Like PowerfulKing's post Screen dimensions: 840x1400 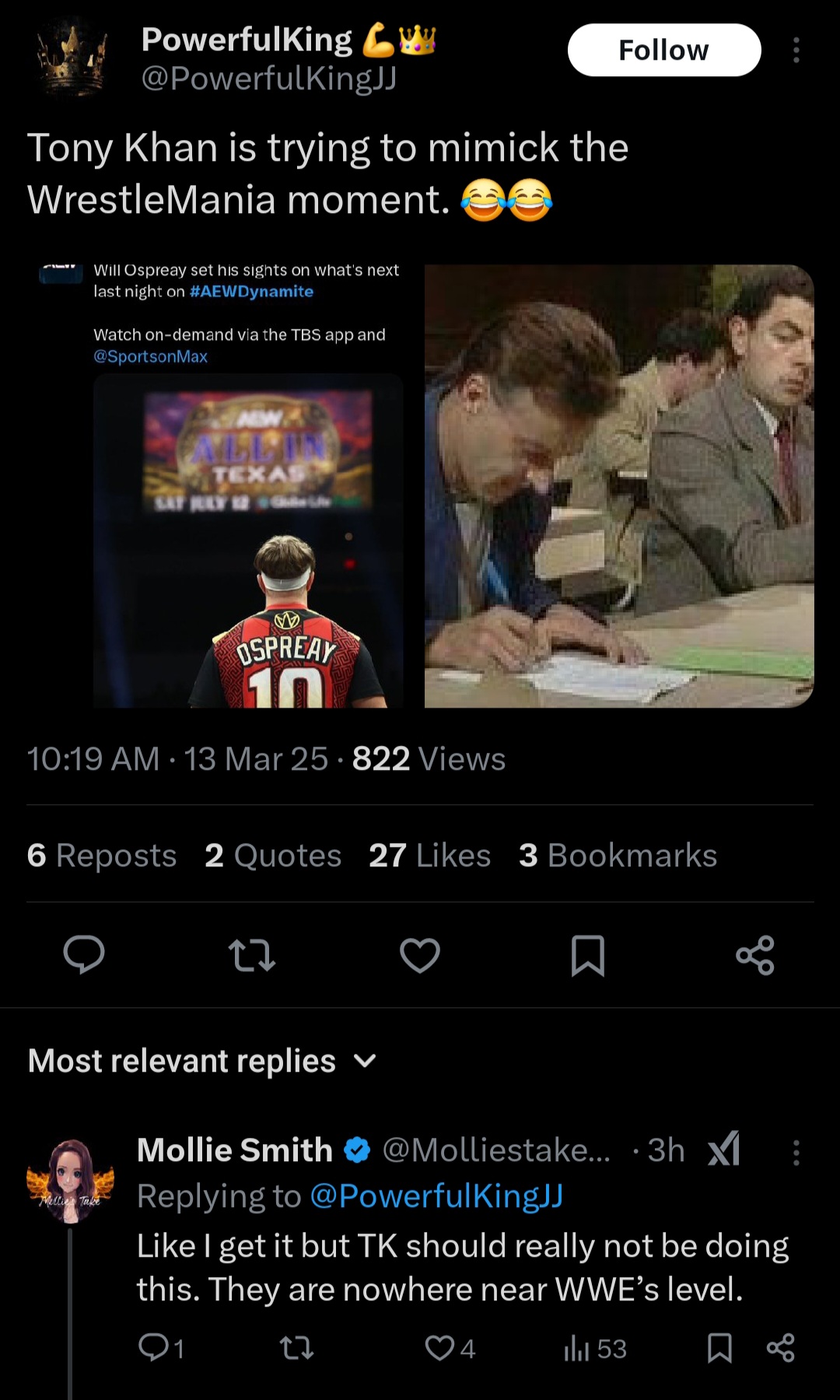(x=420, y=954)
